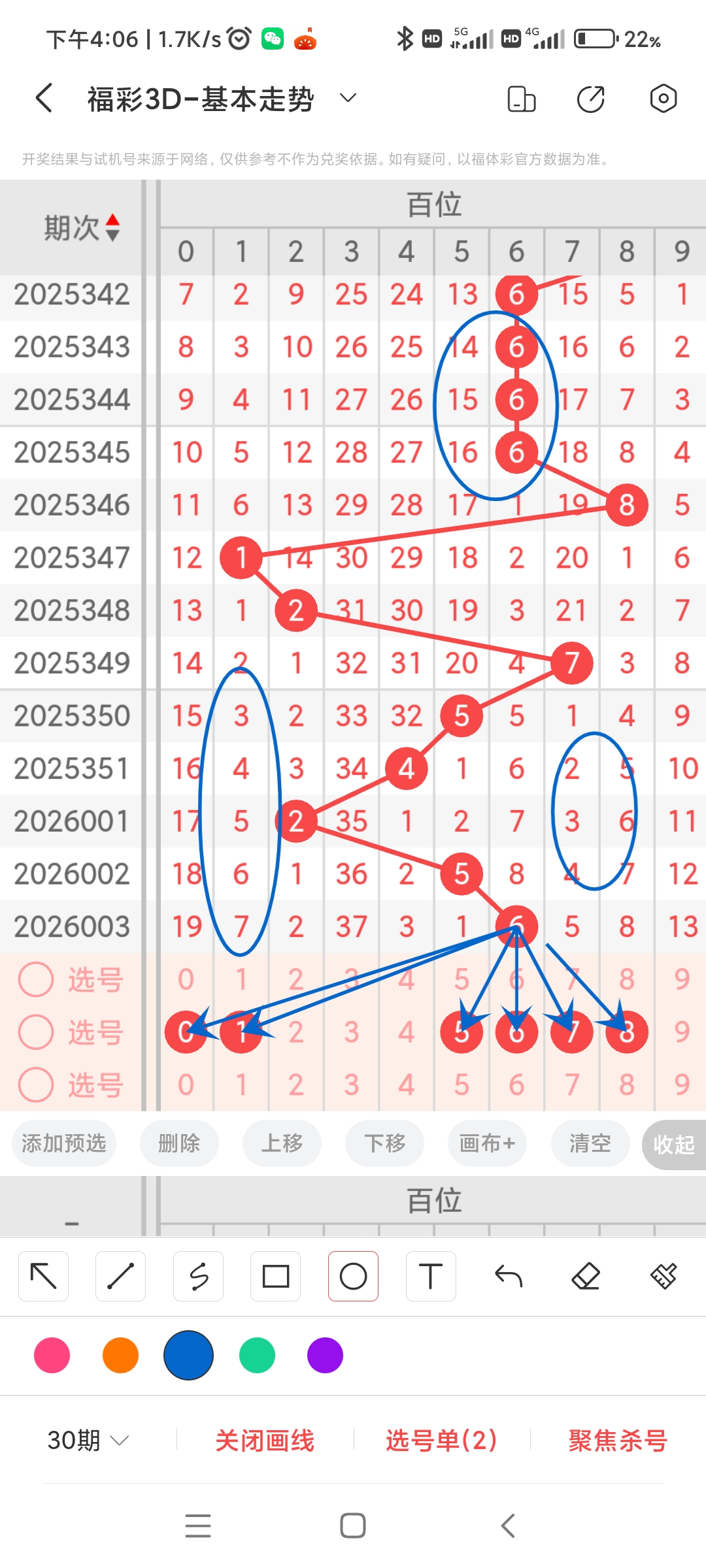Tap the arrow drawing tool
The width and height of the screenshot is (706, 1568).
pyautogui.click(x=43, y=1275)
